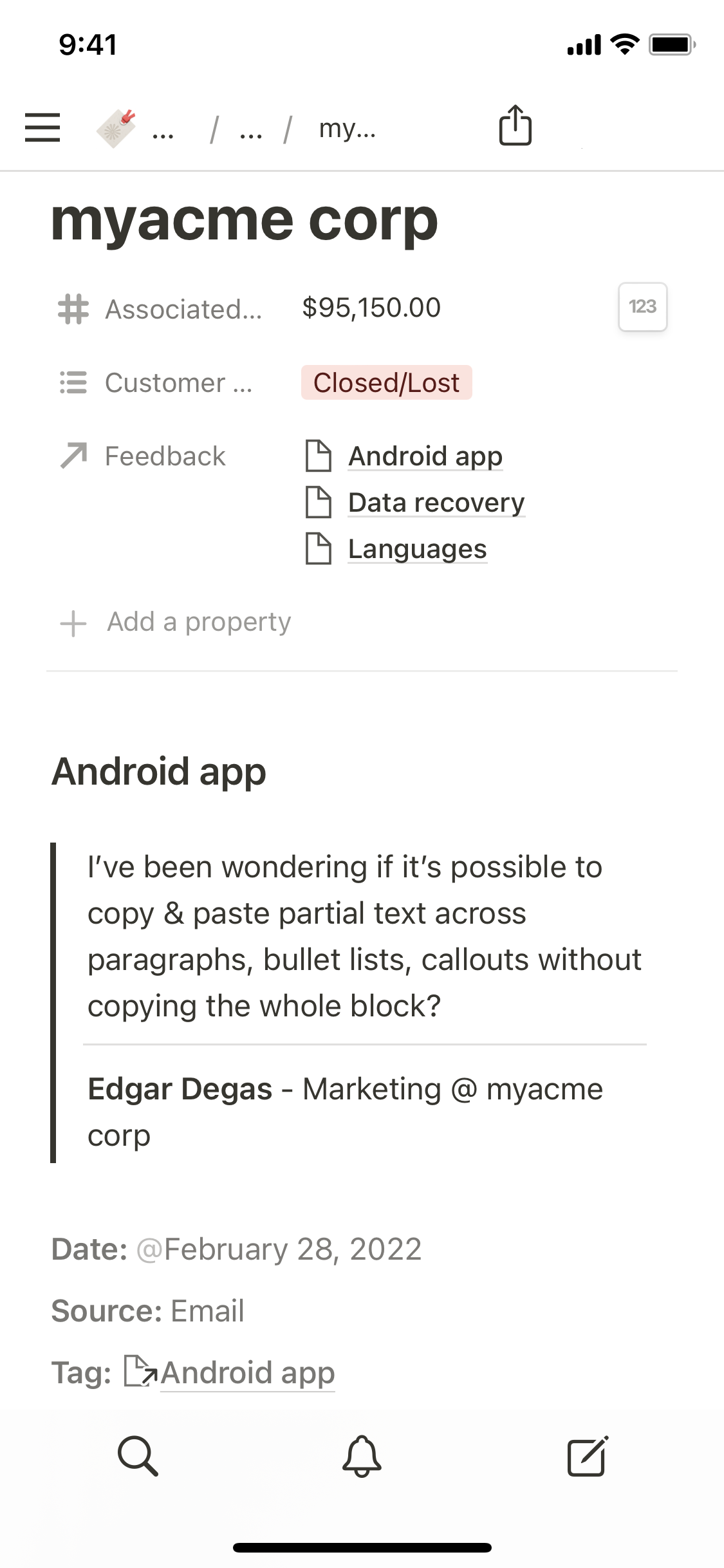Viewport: 724px width, 1568px height.
Task: Edit the $95,150.00 Associated value
Action: coord(371,308)
